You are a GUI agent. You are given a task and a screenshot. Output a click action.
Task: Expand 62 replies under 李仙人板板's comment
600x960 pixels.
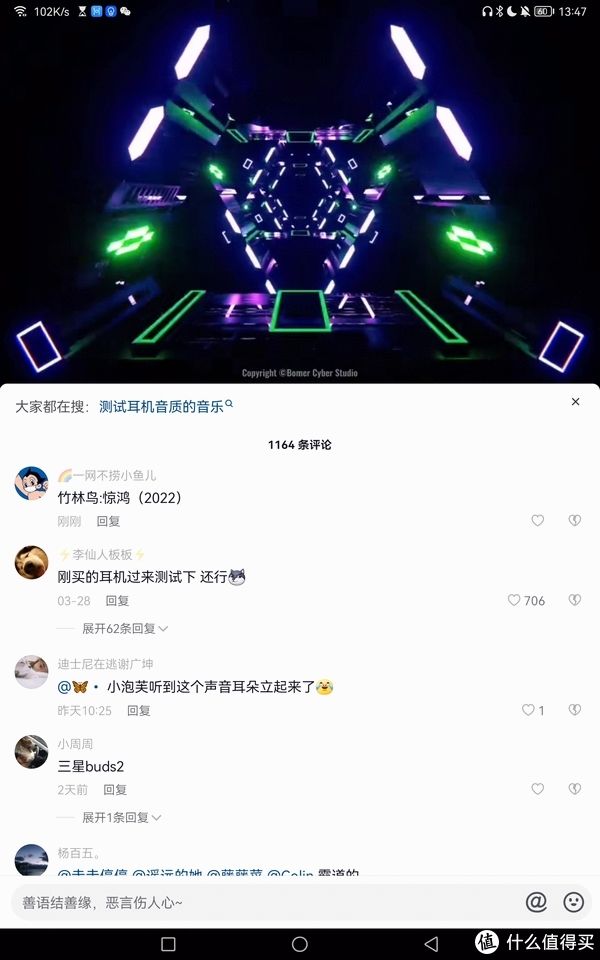click(125, 629)
